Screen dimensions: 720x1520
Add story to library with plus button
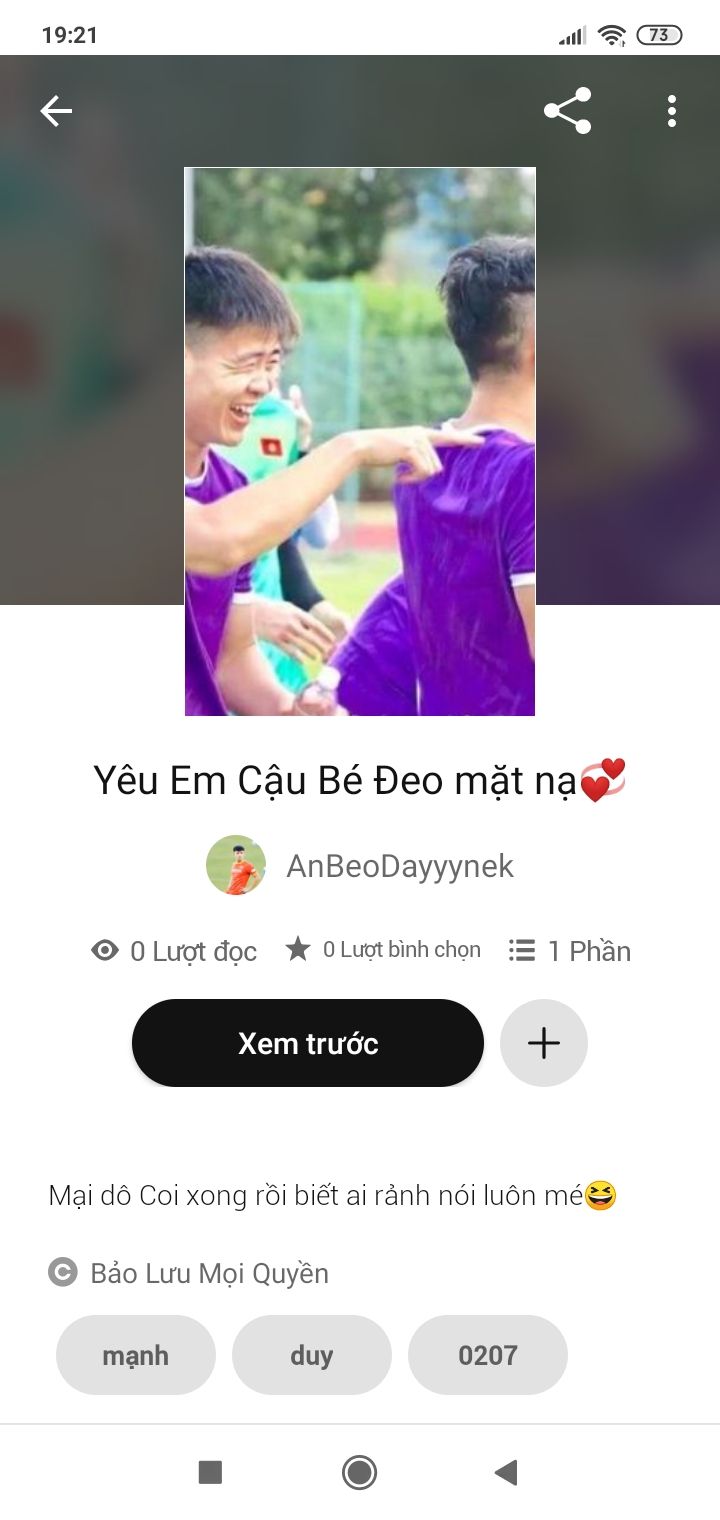click(x=544, y=1043)
